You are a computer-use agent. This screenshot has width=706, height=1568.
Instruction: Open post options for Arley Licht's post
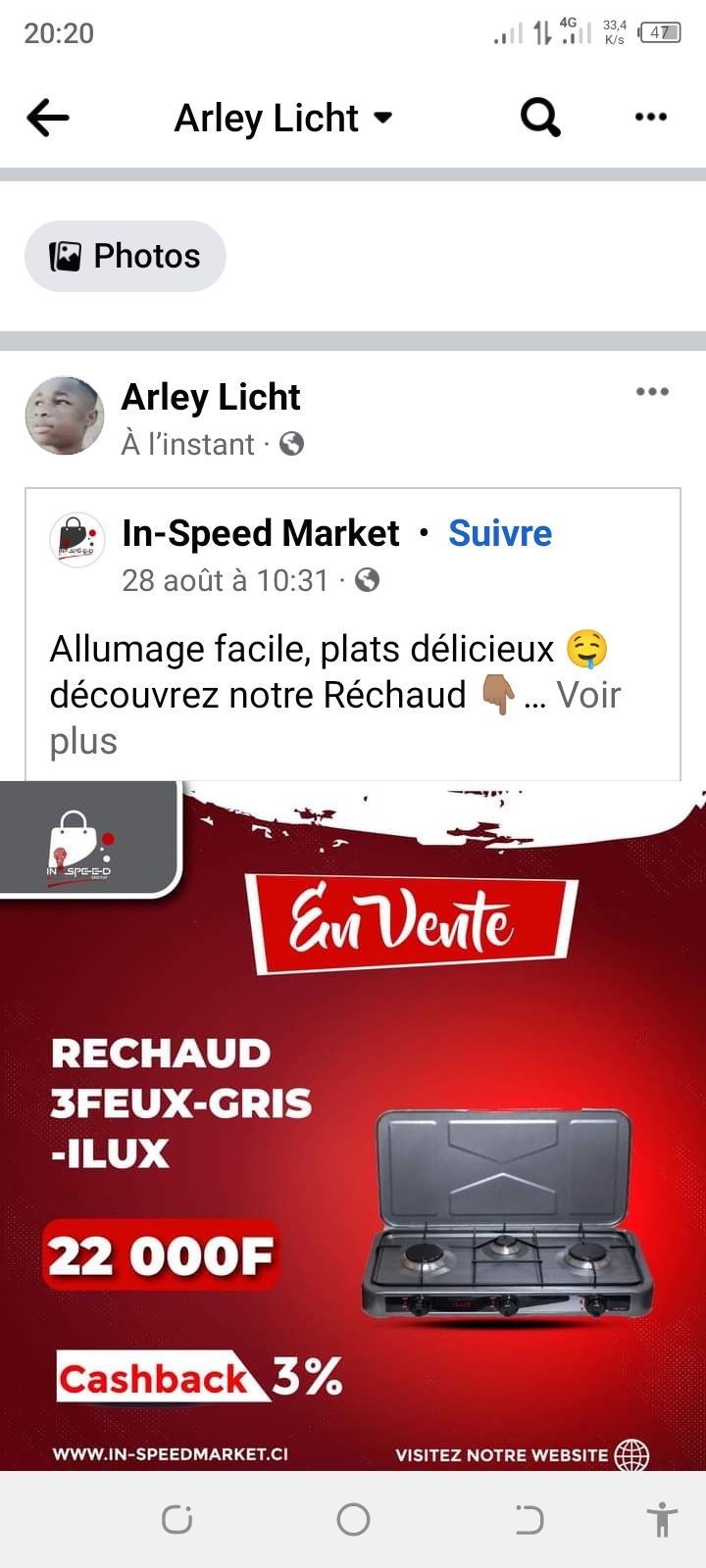point(651,392)
